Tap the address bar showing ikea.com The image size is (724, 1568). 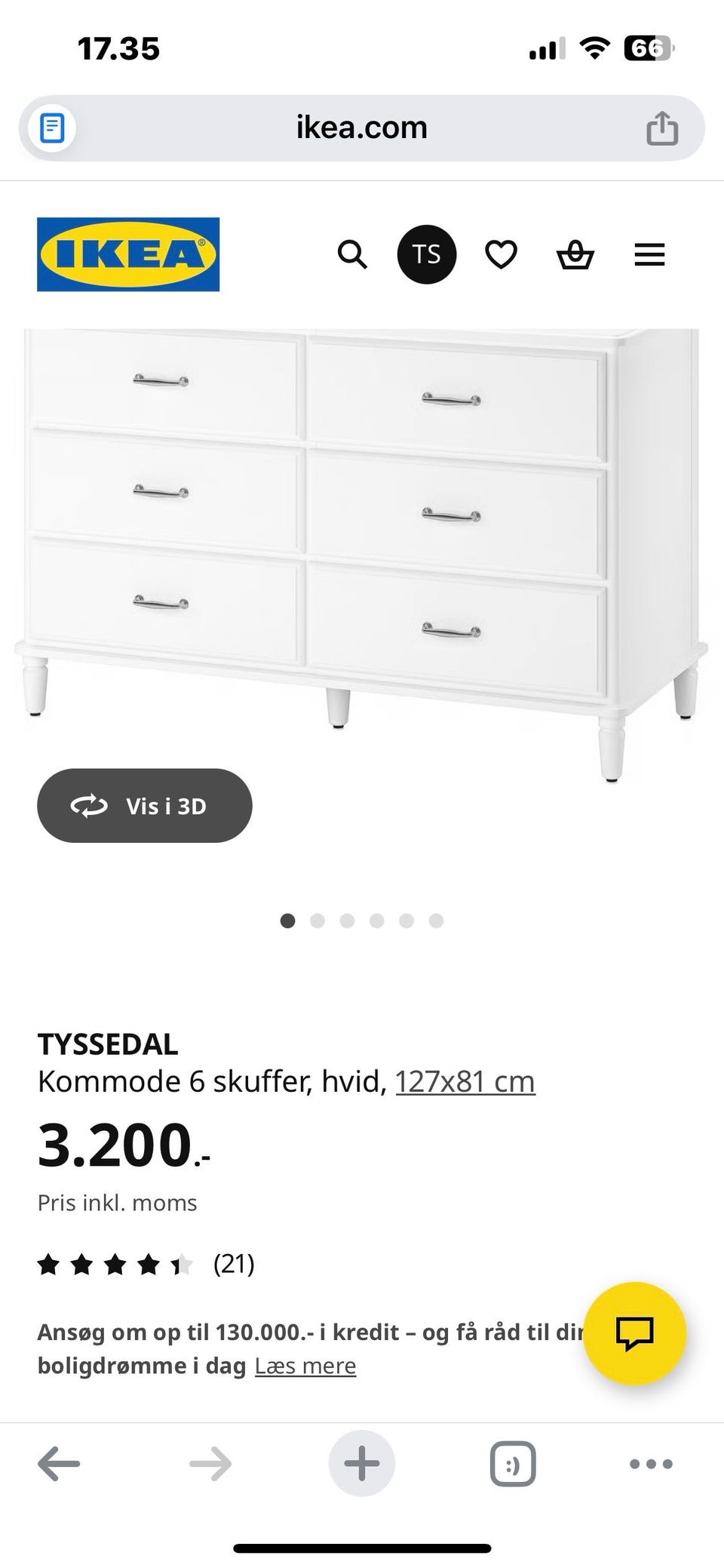click(x=362, y=127)
